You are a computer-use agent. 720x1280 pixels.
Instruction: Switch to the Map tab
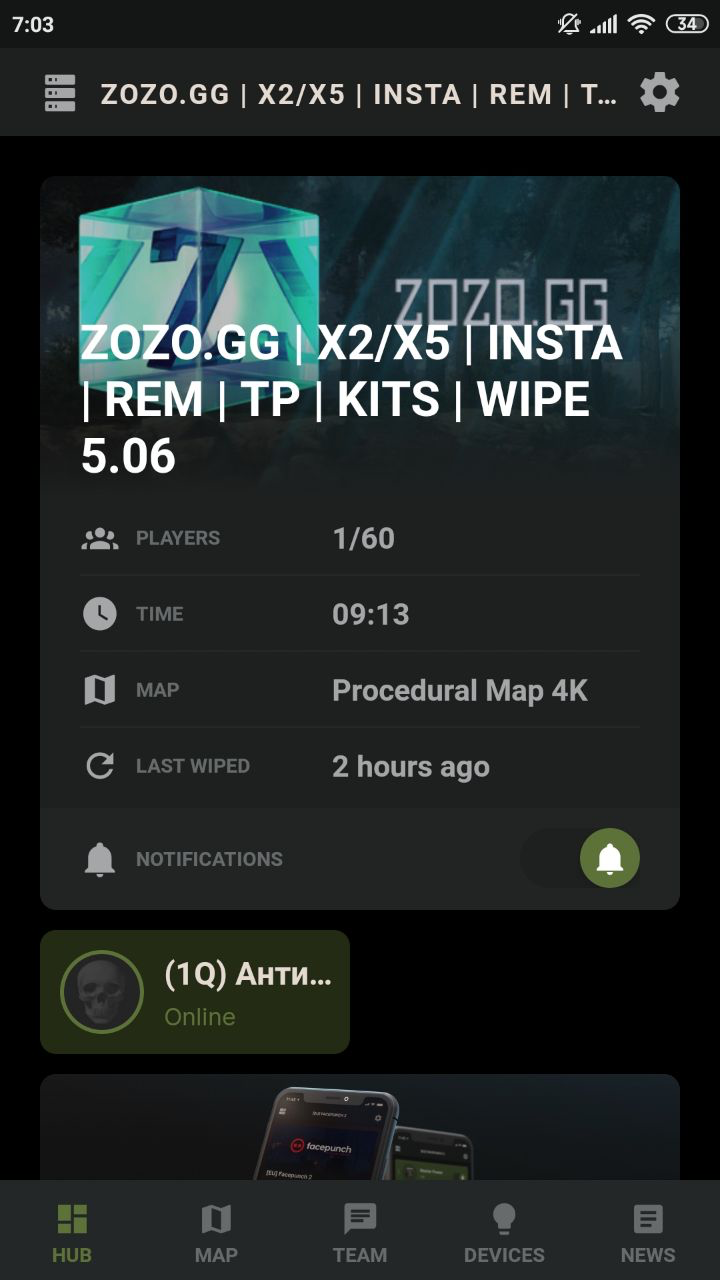tap(216, 1232)
